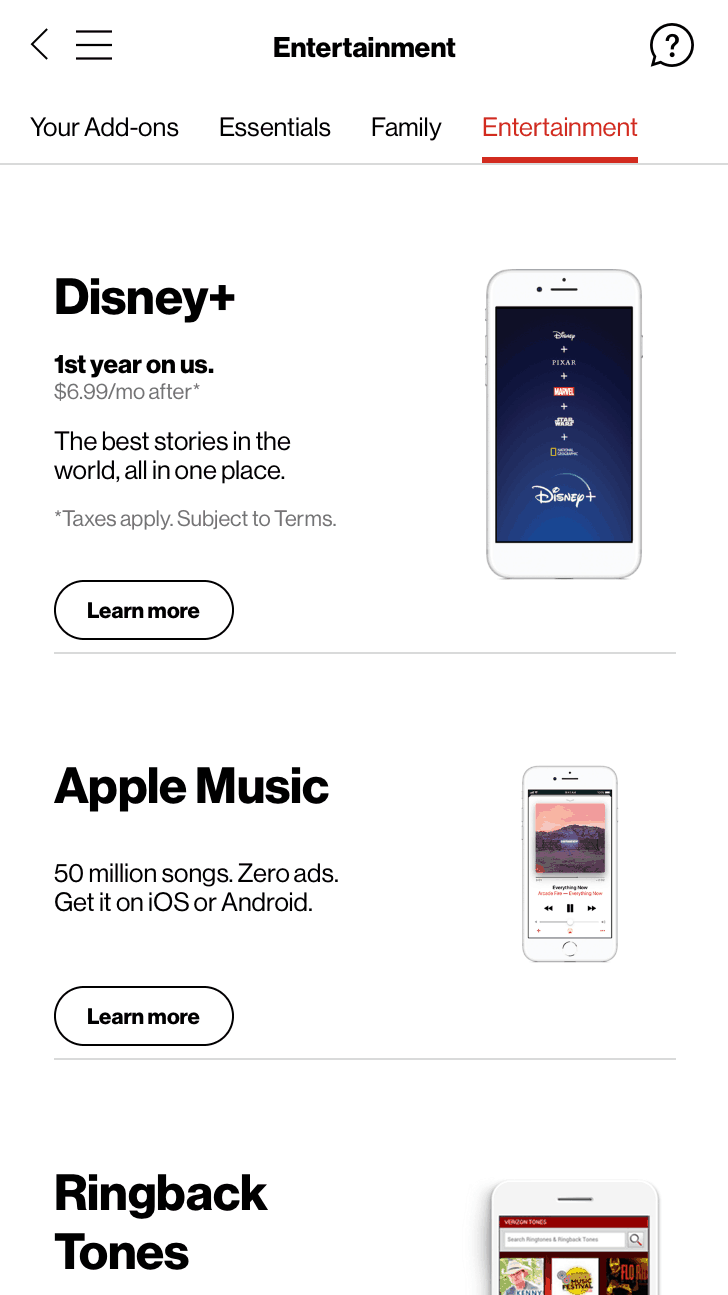Click the Disney+ logo inside the phone screenshot
728x1295 pixels.
tap(566, 494)
